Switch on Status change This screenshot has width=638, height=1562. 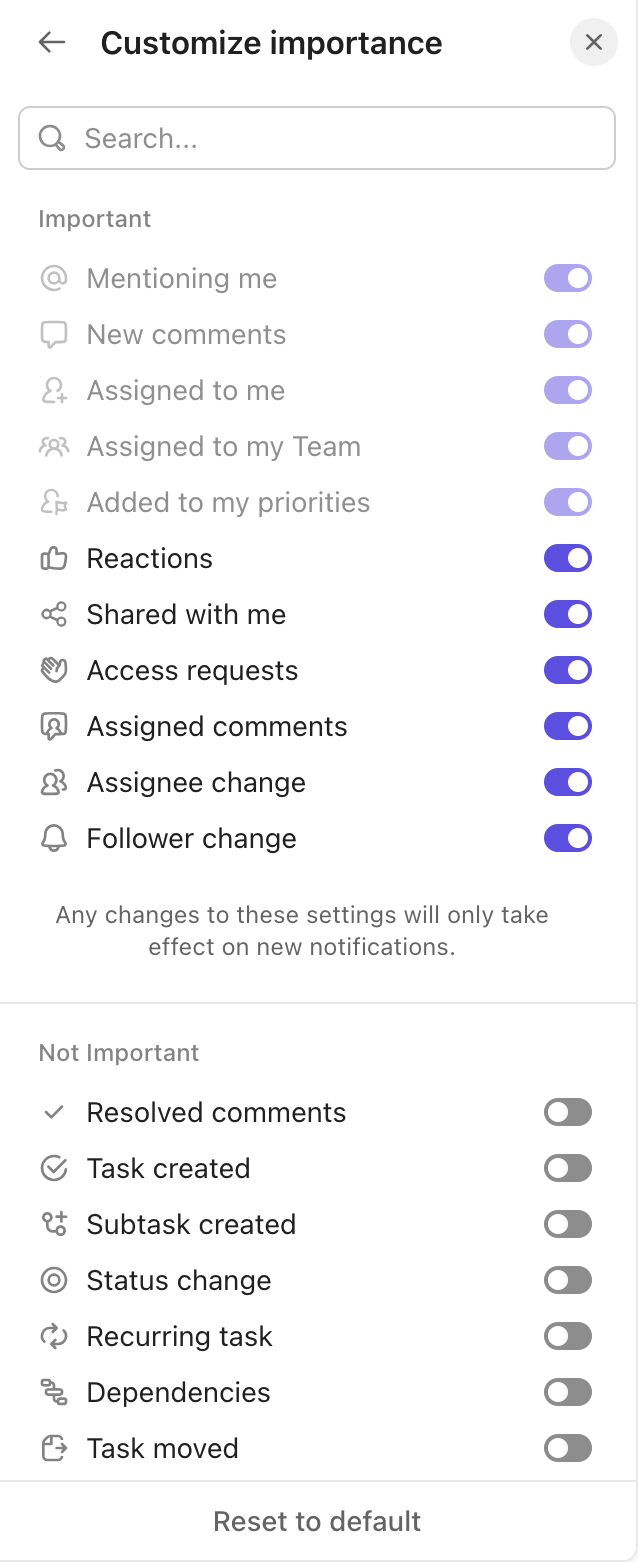click(x=567, y=1280)
